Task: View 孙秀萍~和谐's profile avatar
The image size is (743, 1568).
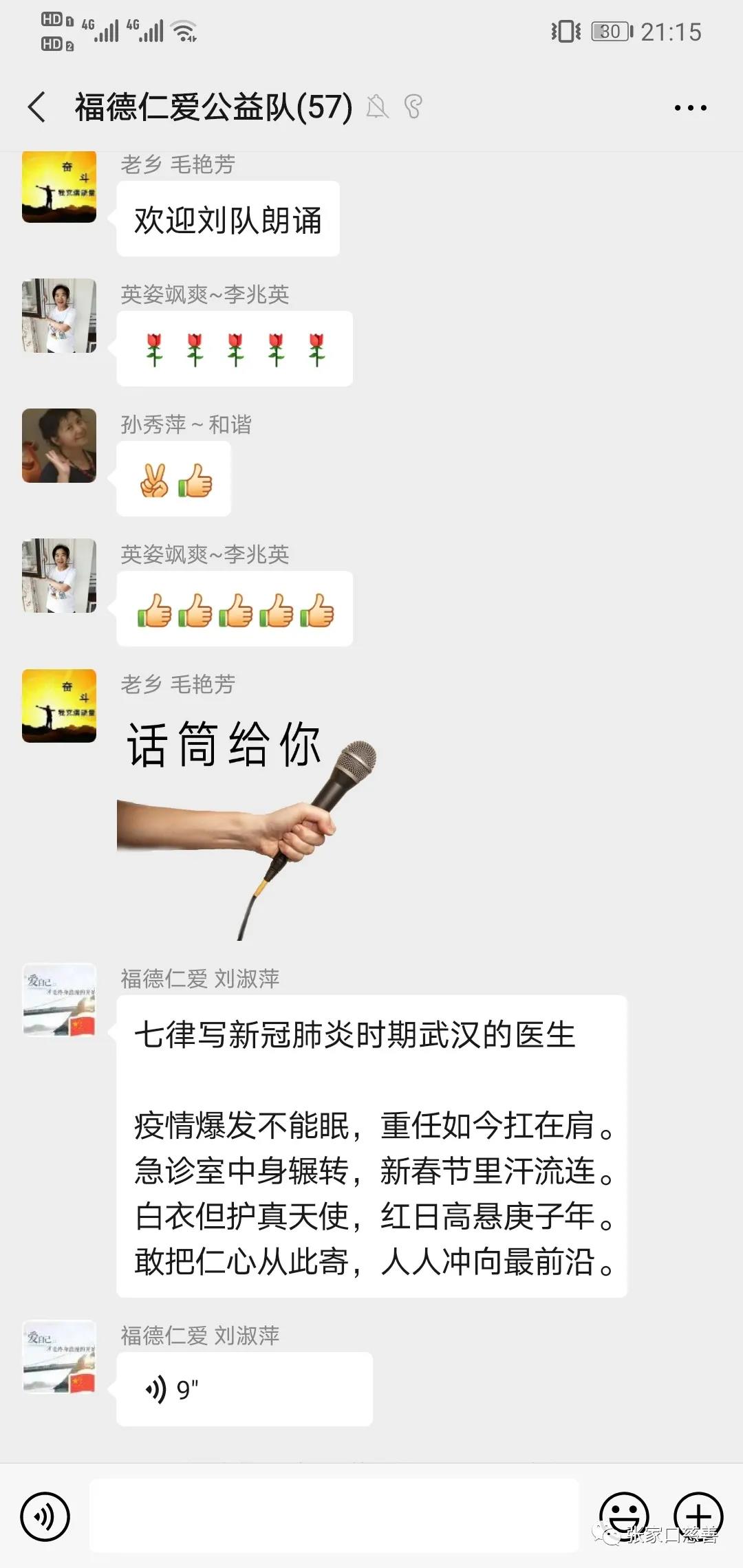Action: (59, 446)
